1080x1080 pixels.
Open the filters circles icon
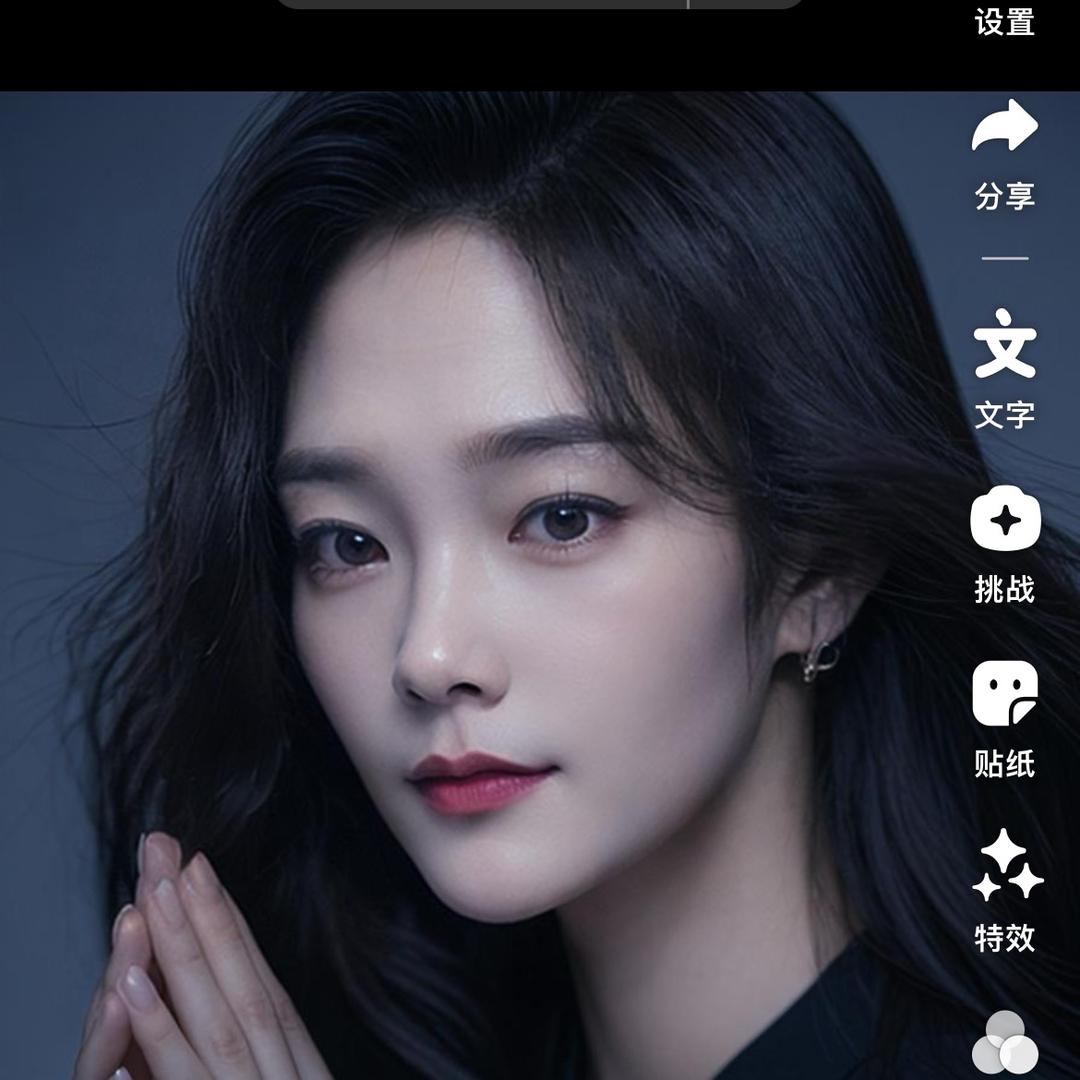[1005, 1044]
